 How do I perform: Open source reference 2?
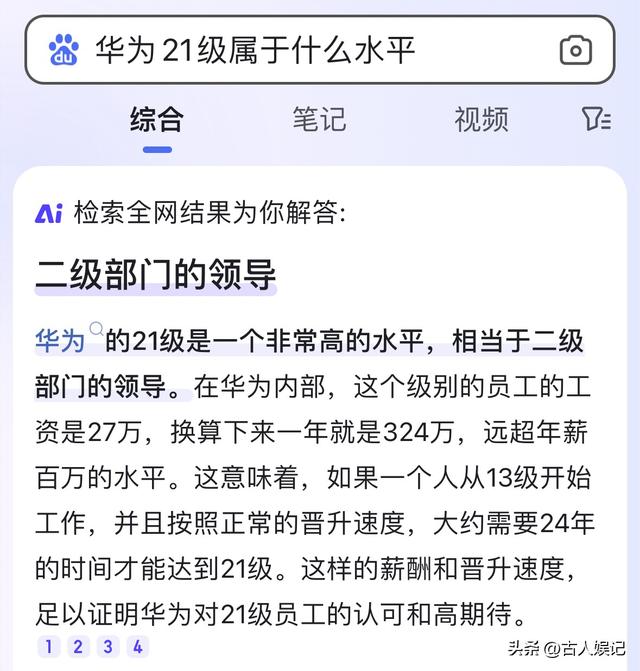tap(77, 646)
